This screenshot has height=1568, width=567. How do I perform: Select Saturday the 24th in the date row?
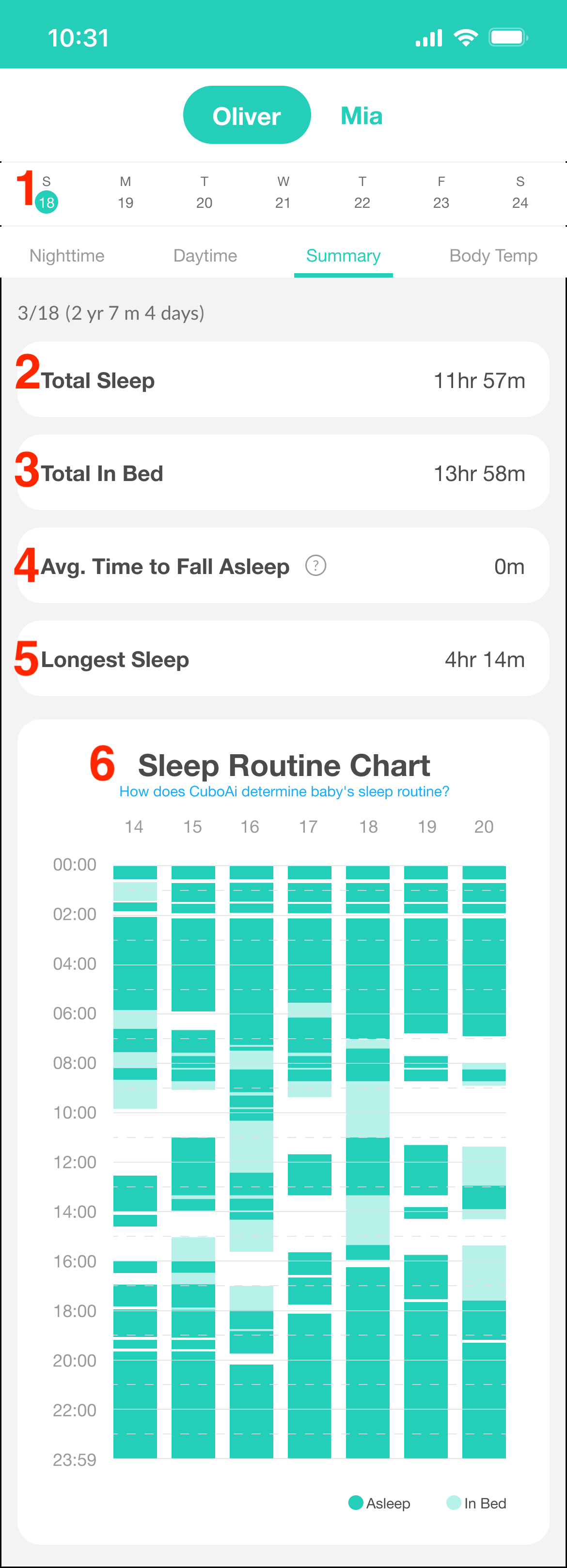click(520, 194)
